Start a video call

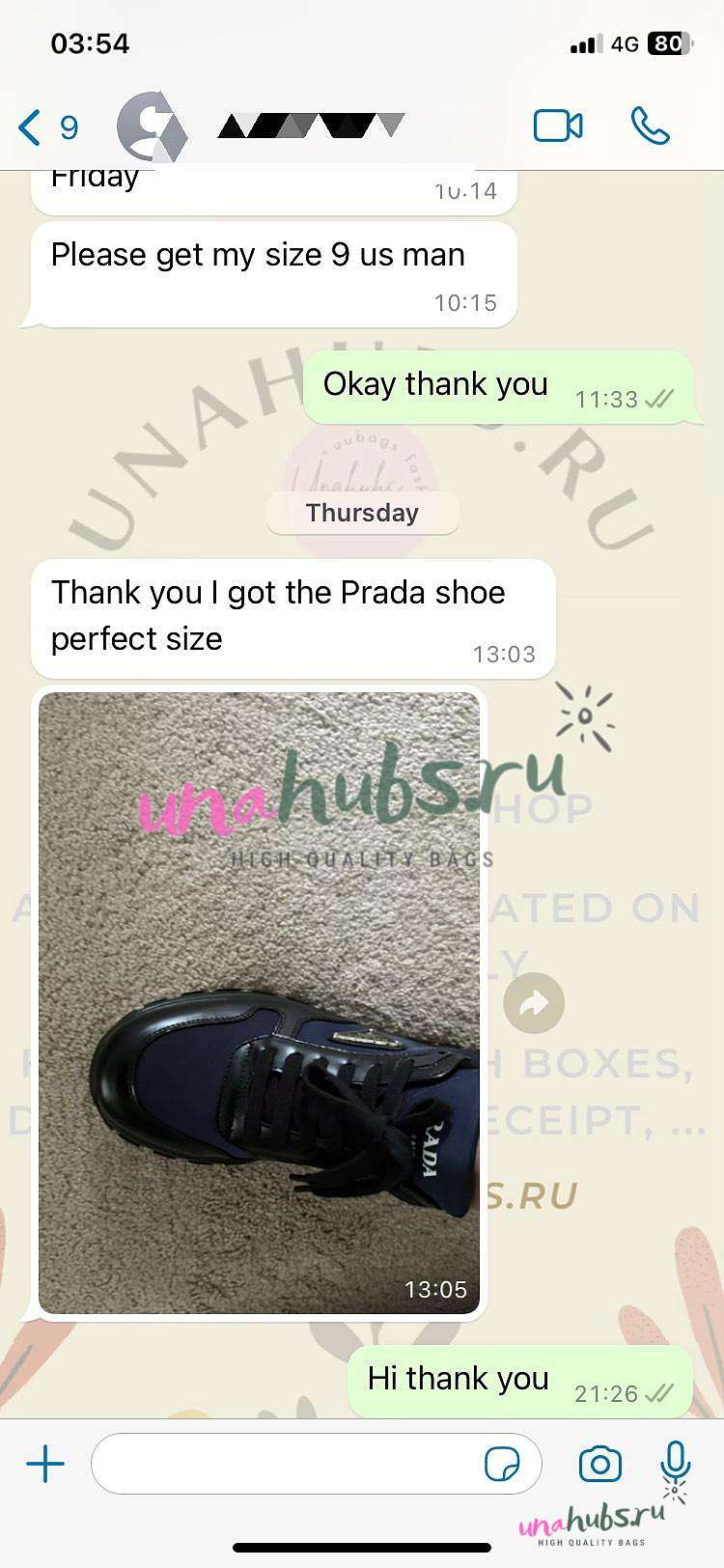[558, 126]
